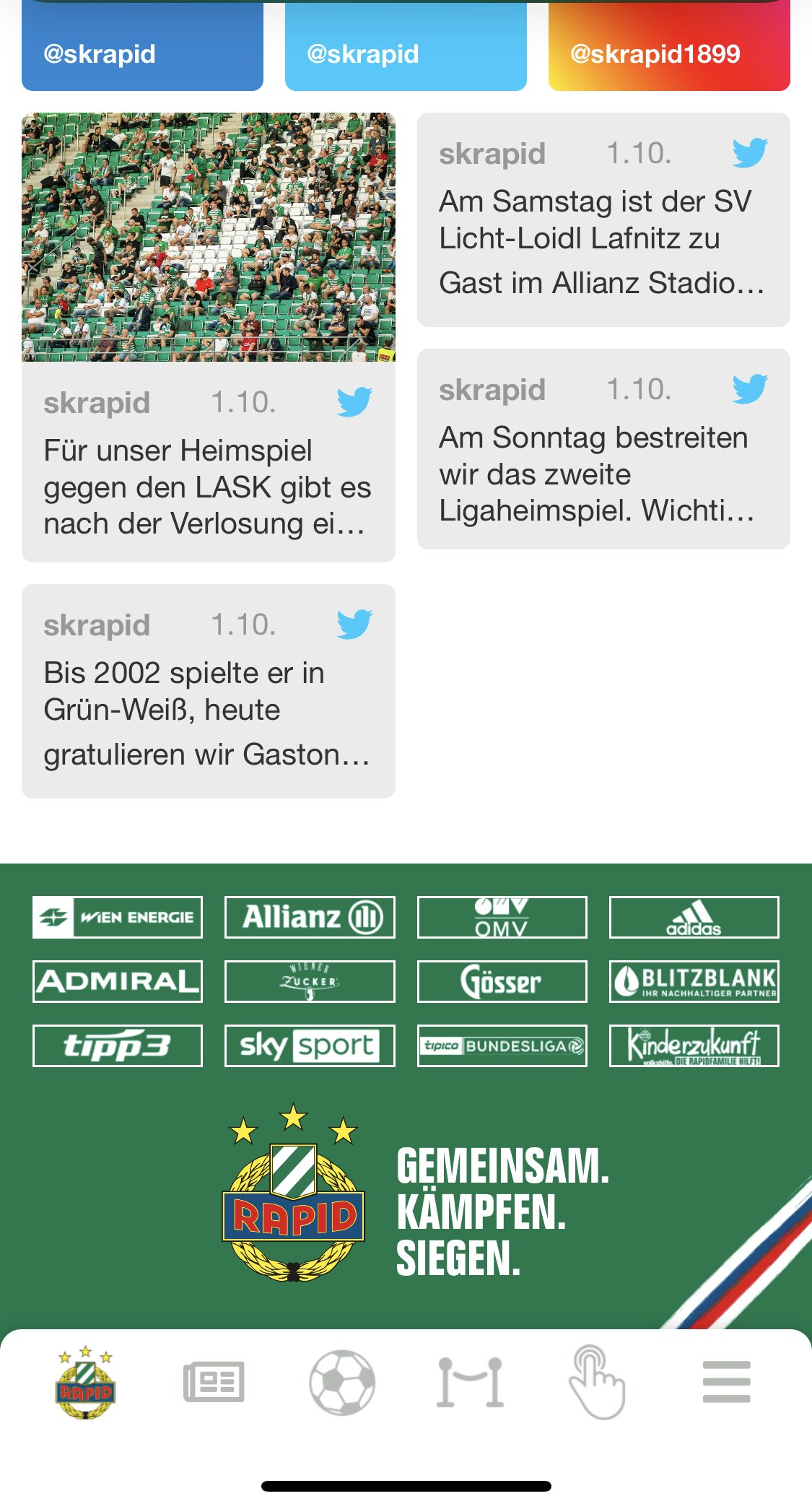Tap the Admiral sponsor logo

[118, 981]
